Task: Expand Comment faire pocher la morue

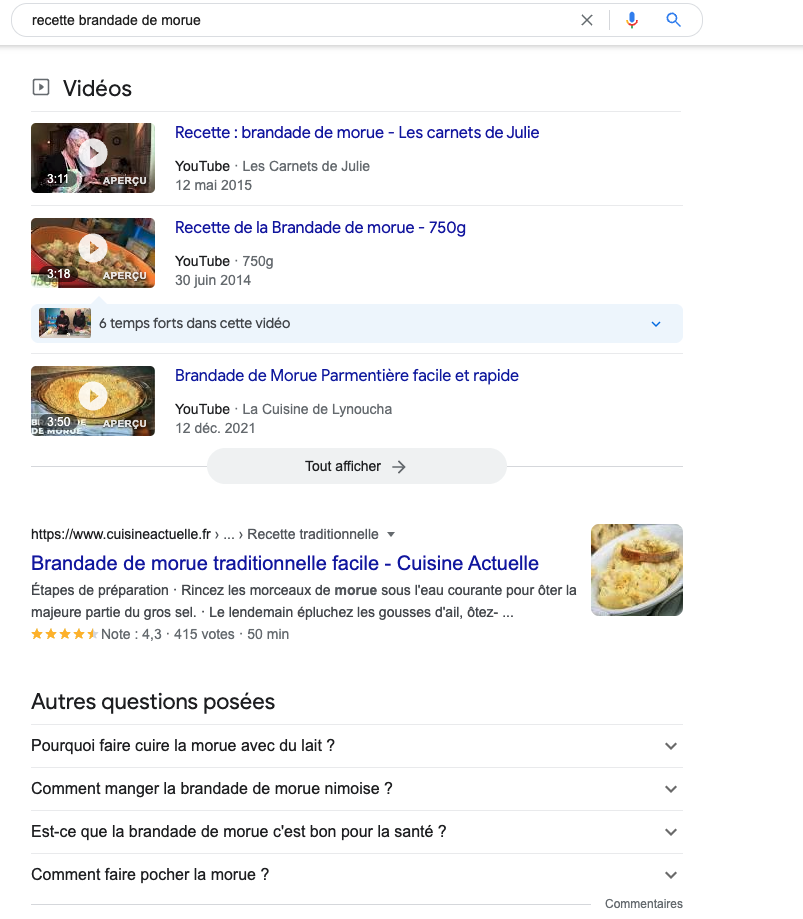Action: coord(357,875)
